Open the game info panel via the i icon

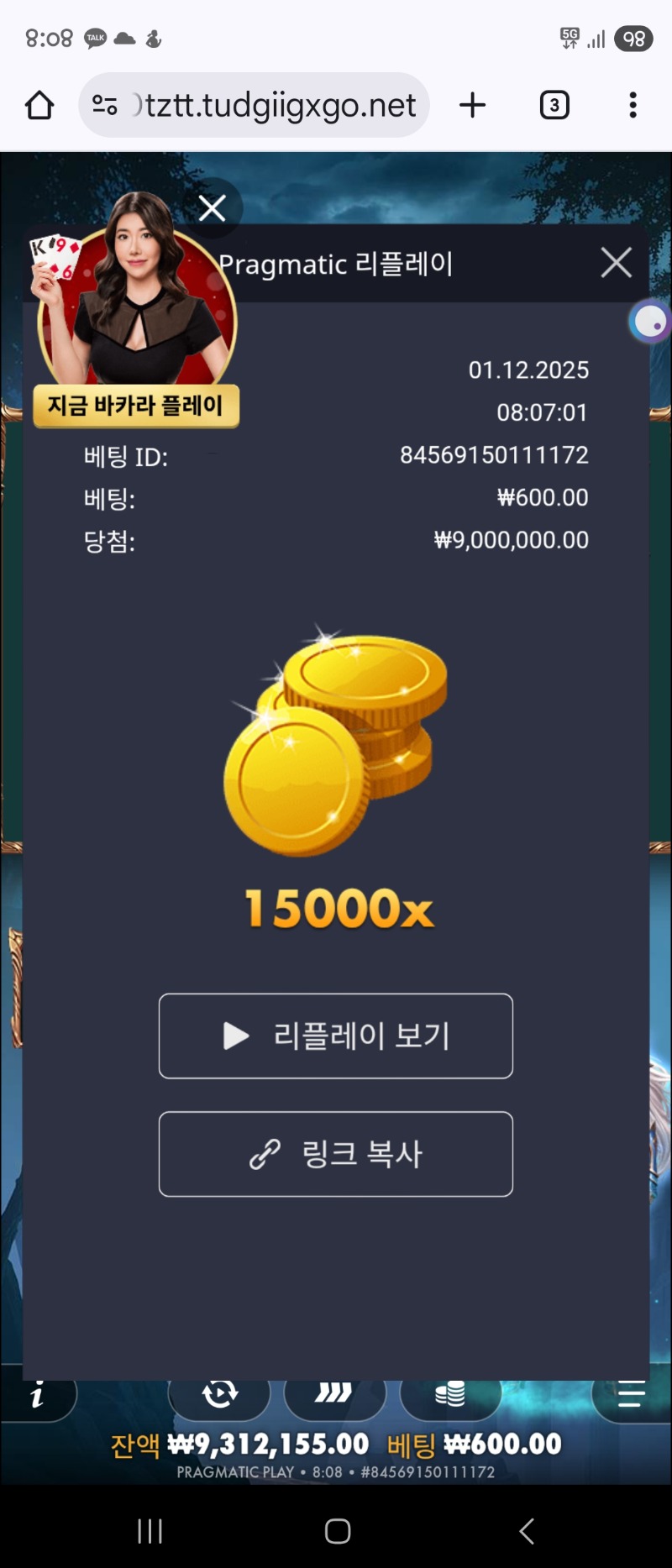click(x=35, y=1394)
